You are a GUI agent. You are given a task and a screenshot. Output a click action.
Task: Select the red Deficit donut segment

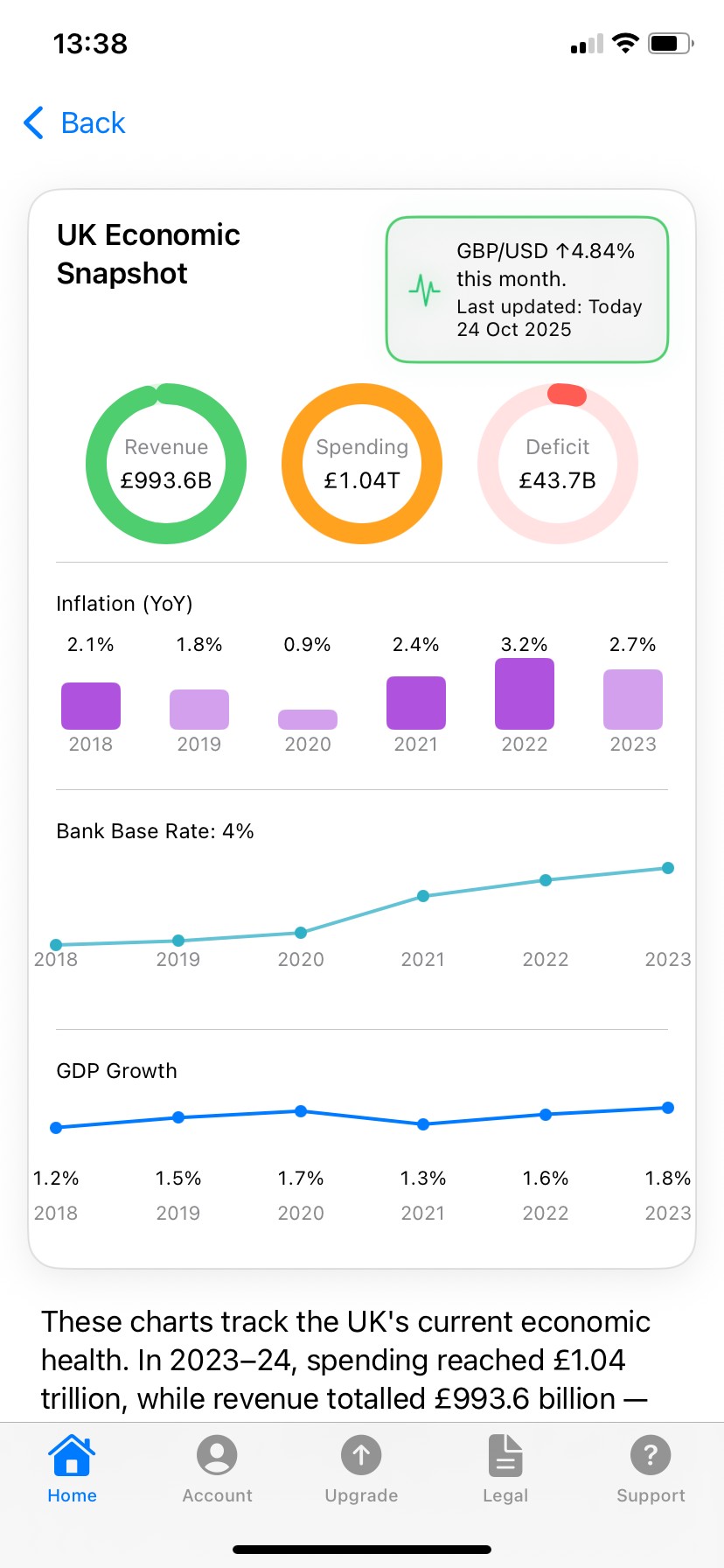[x=567, y=395]
